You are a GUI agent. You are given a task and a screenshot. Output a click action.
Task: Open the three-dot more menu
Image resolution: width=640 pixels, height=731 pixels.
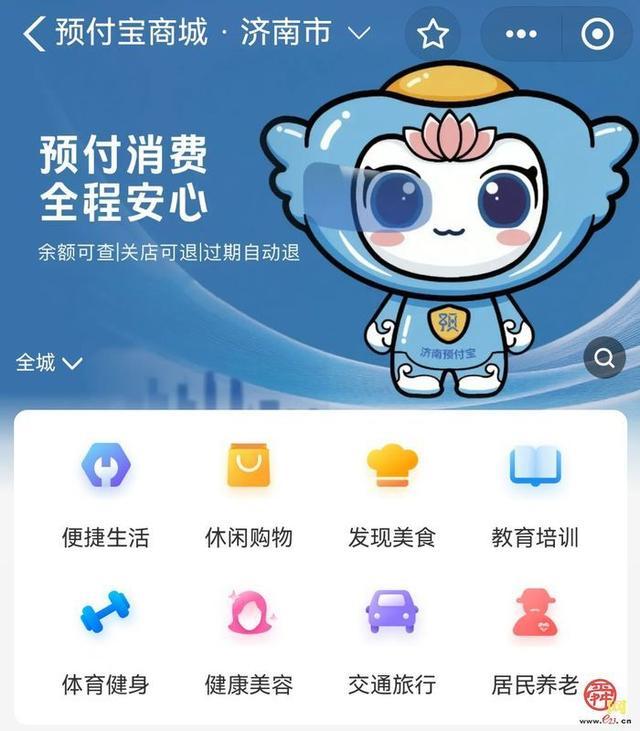pos(521,34)
